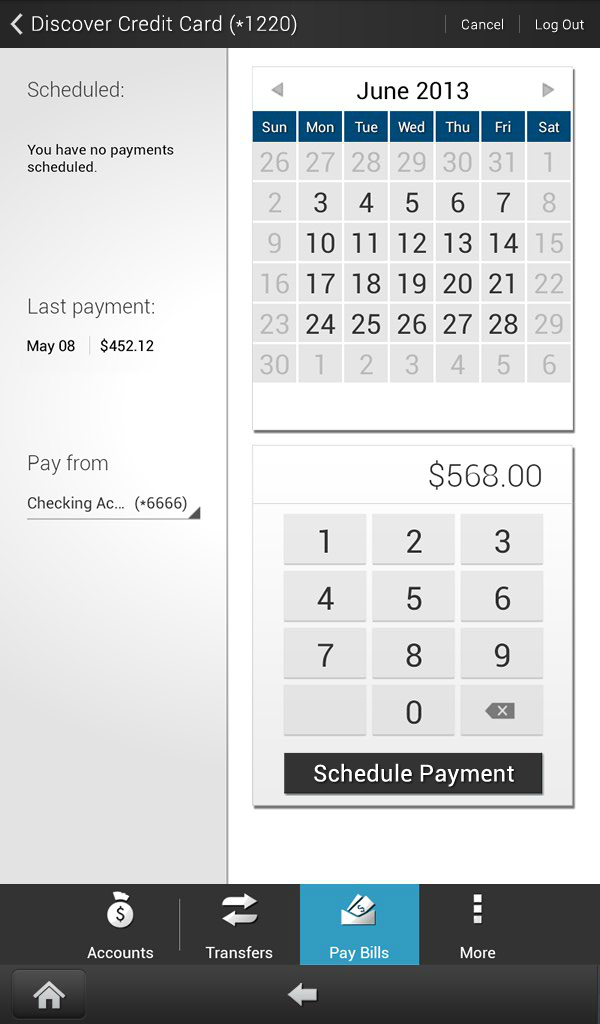Log out of the account
This screenshot has height=1024, width=600.
point(559,24)
